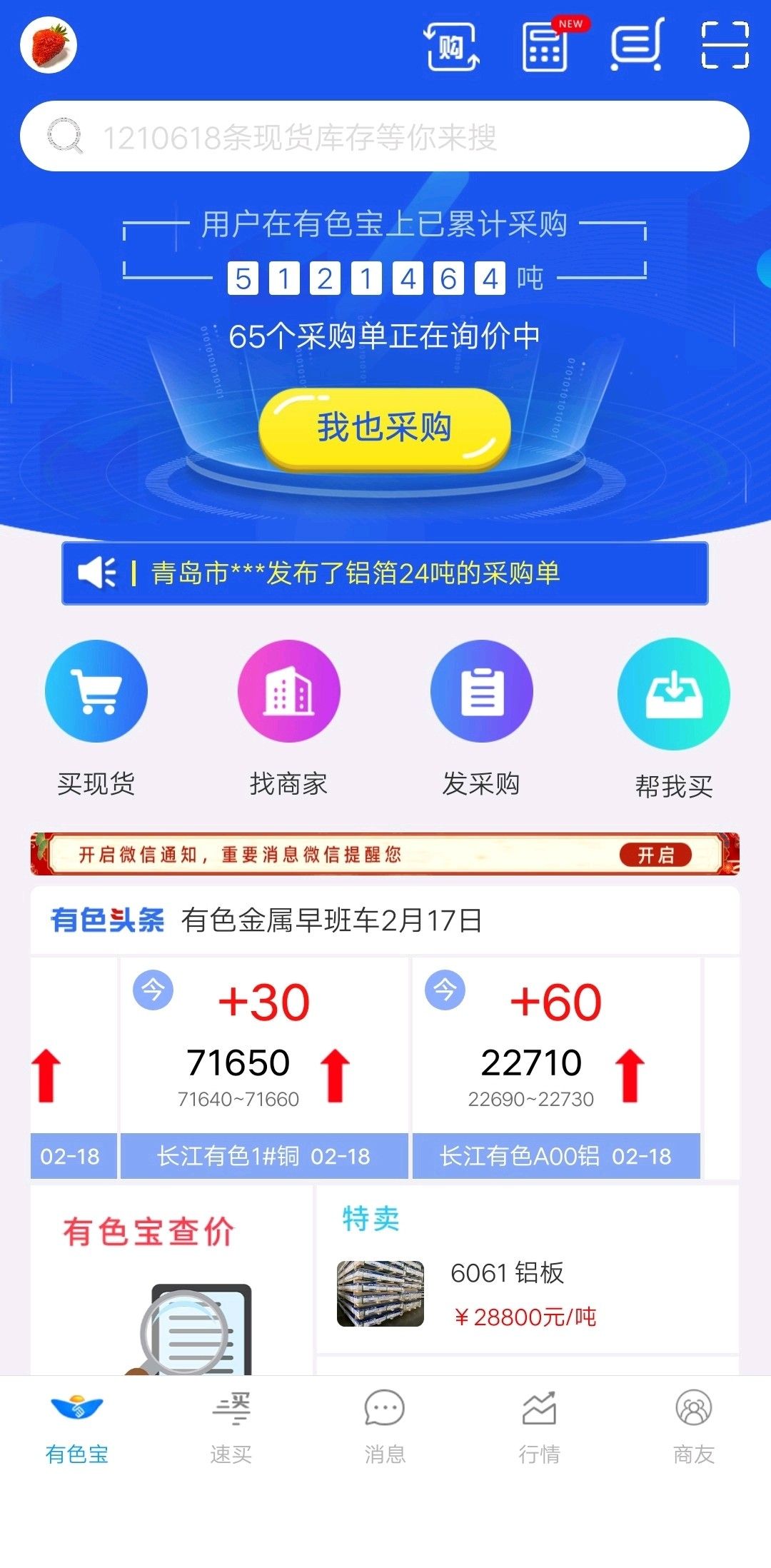Open 买现货
The height and width of the screenshot is (1568, 771).
coord(96,719)
